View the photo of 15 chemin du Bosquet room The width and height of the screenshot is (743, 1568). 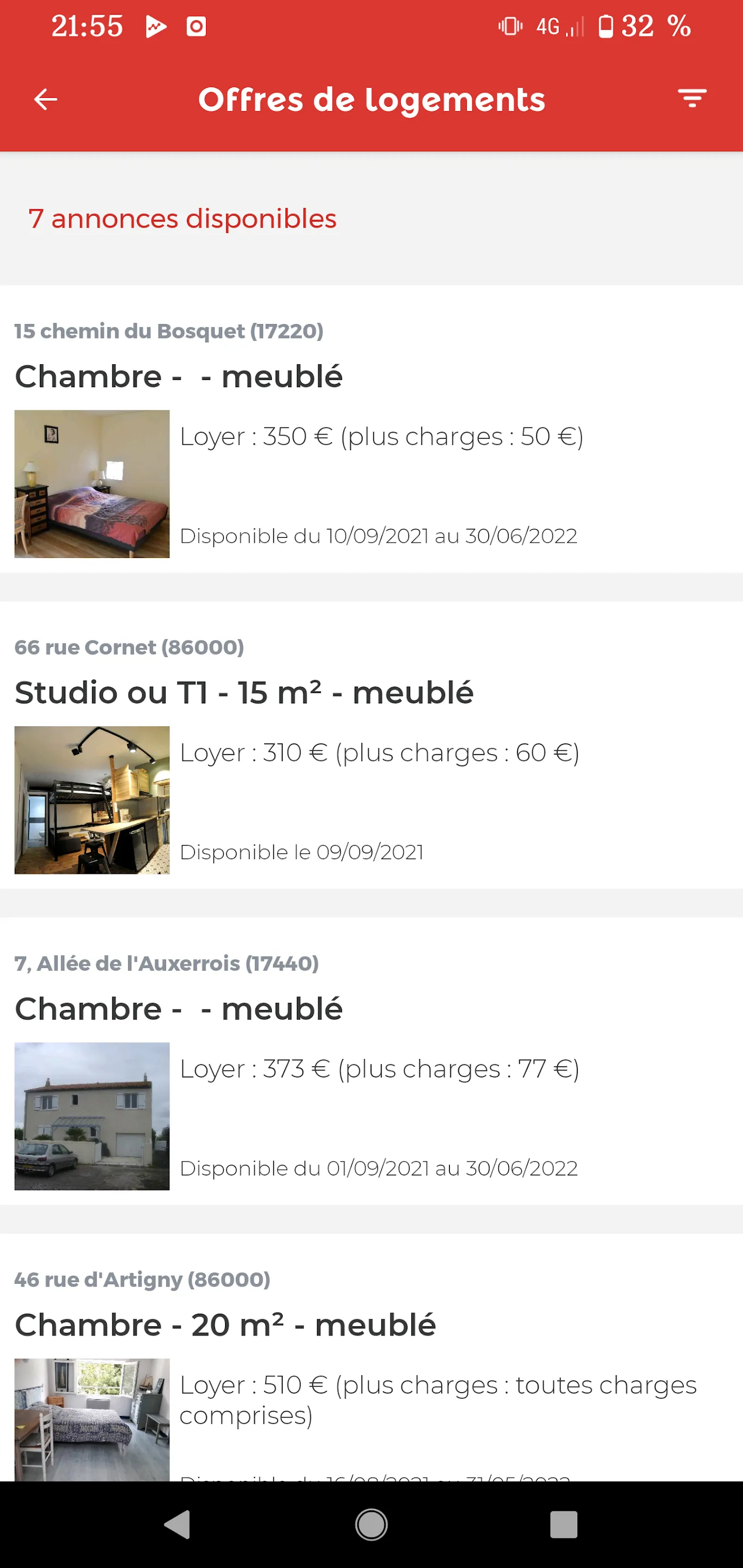pyautogui.click(x=92, y=483)
